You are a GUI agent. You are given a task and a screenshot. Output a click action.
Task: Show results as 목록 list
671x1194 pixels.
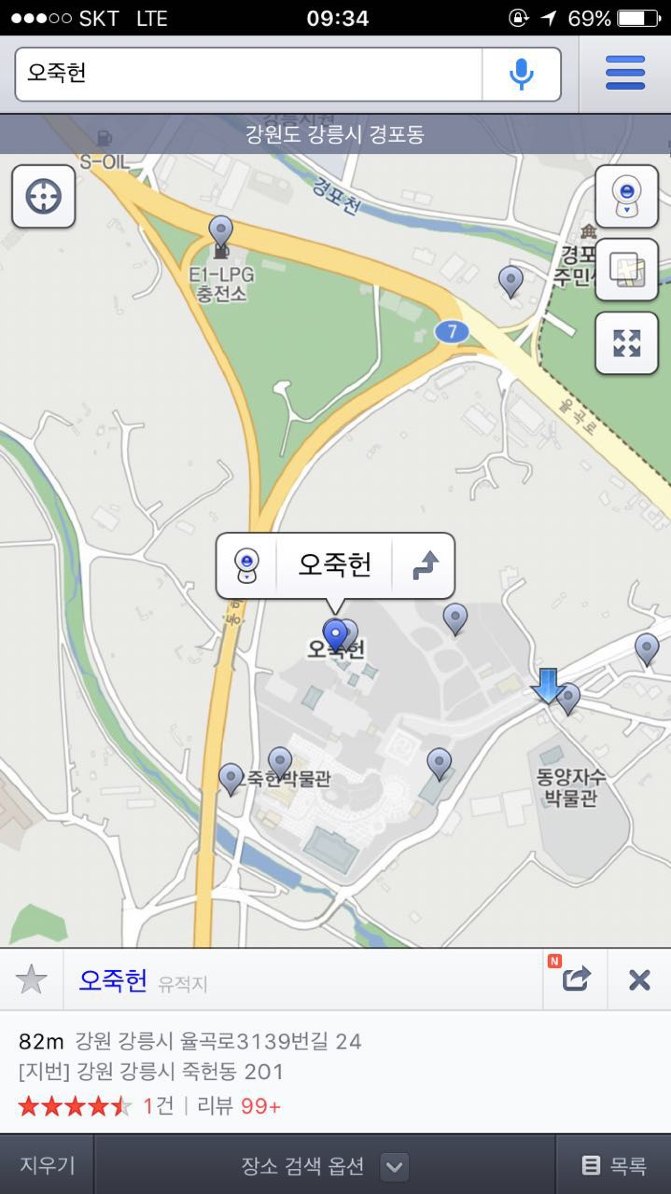tap(614, 1165)
